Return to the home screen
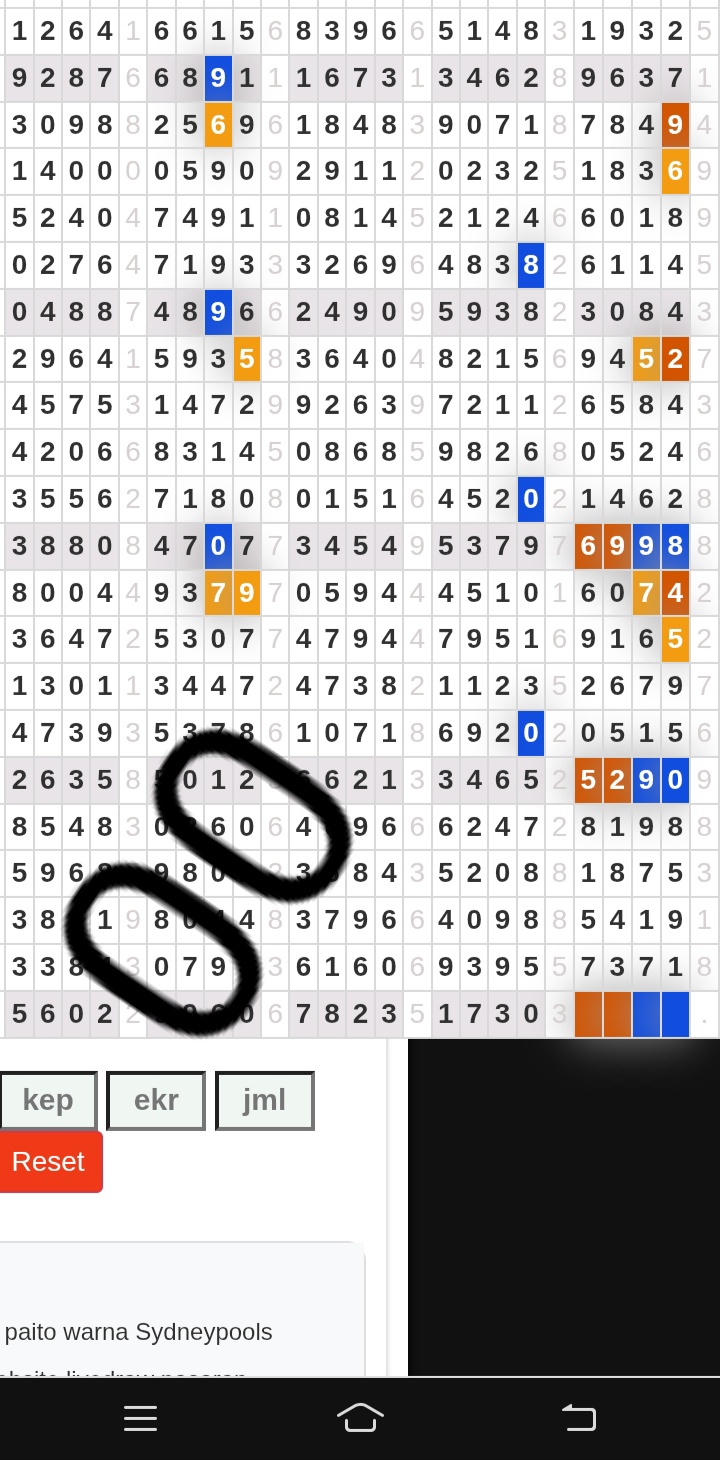Screen dimensions: 720x1460 point(360,1418)
